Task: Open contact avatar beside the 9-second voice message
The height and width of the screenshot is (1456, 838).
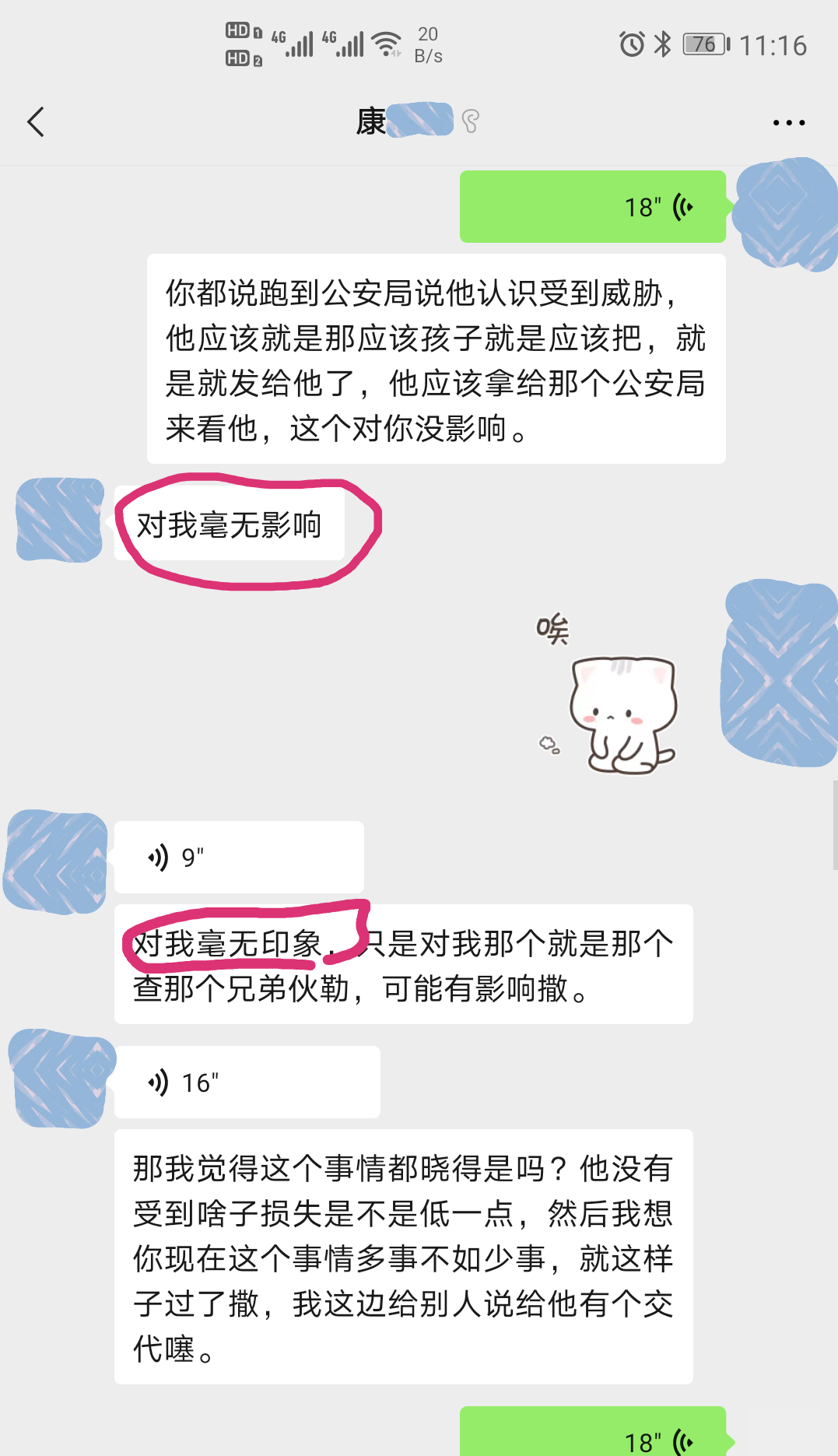Action: click(56, 861)
